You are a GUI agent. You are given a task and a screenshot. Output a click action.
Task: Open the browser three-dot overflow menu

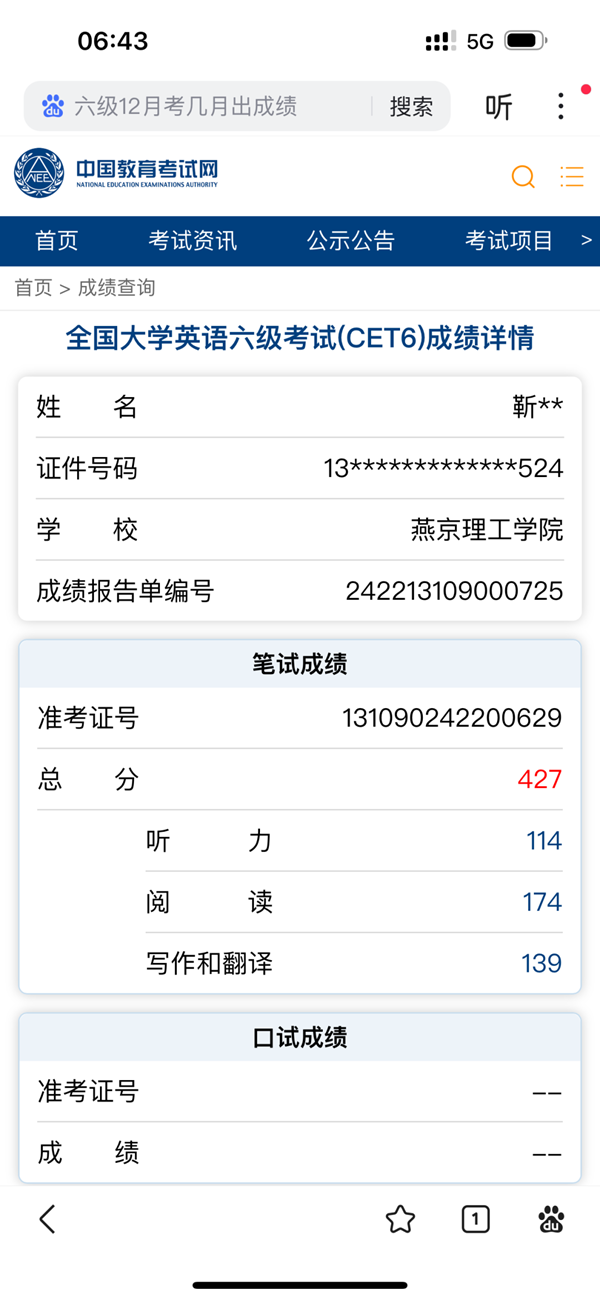click(x=561, y=106)
